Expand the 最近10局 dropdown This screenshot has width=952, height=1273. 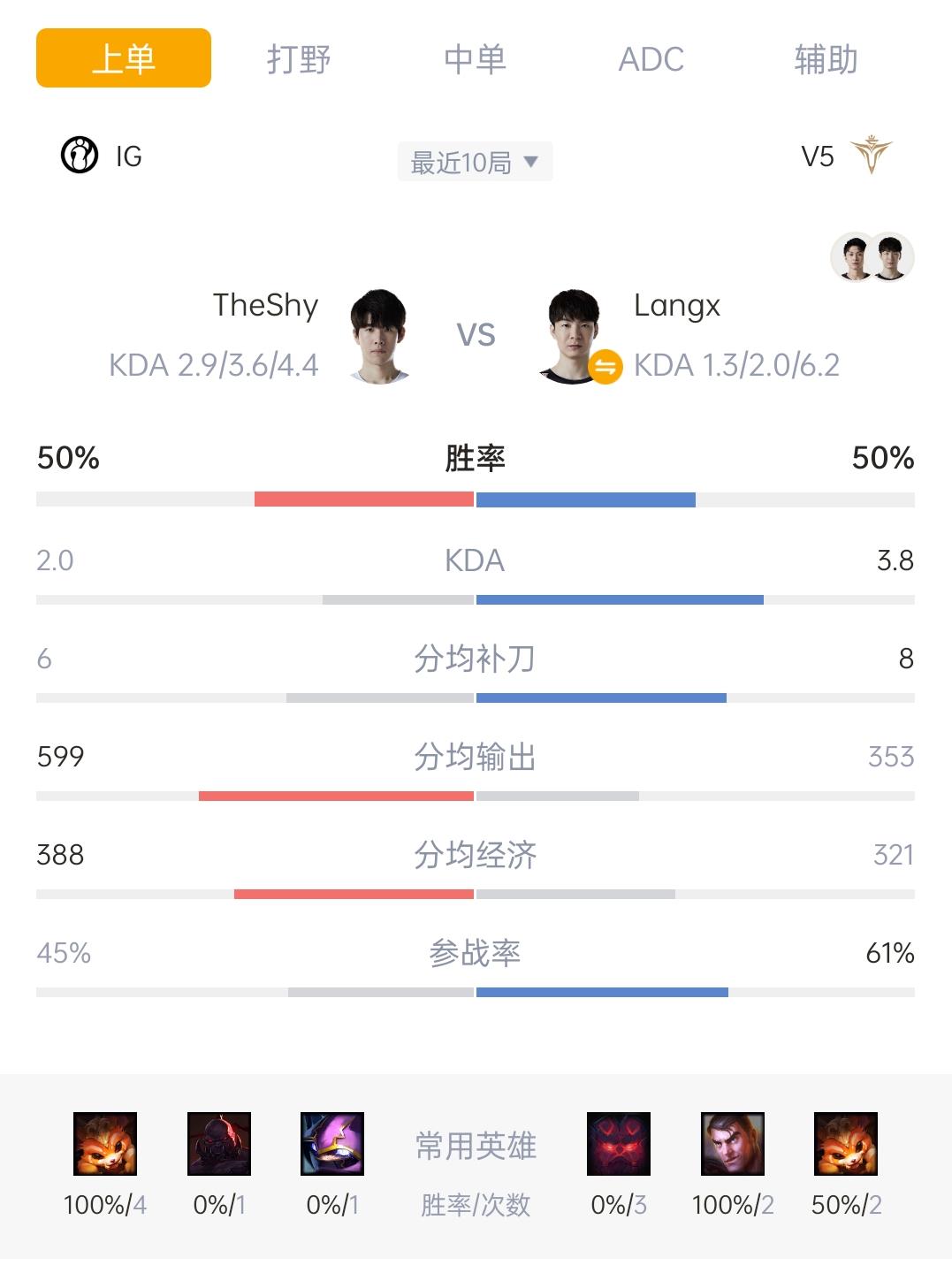[x=475, y=162]
